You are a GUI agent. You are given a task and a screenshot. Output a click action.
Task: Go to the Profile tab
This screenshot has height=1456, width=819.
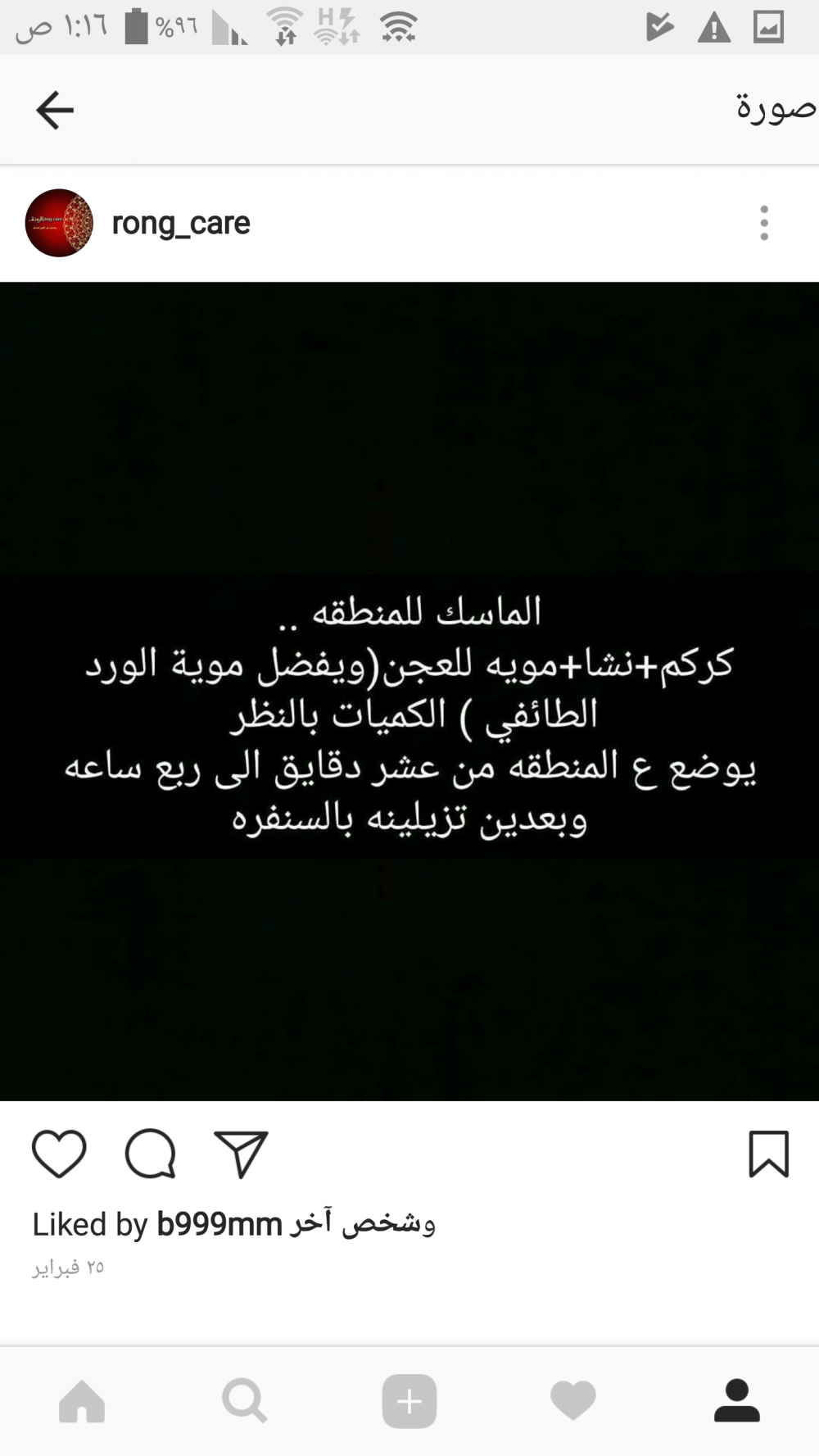click(737, 1400)
